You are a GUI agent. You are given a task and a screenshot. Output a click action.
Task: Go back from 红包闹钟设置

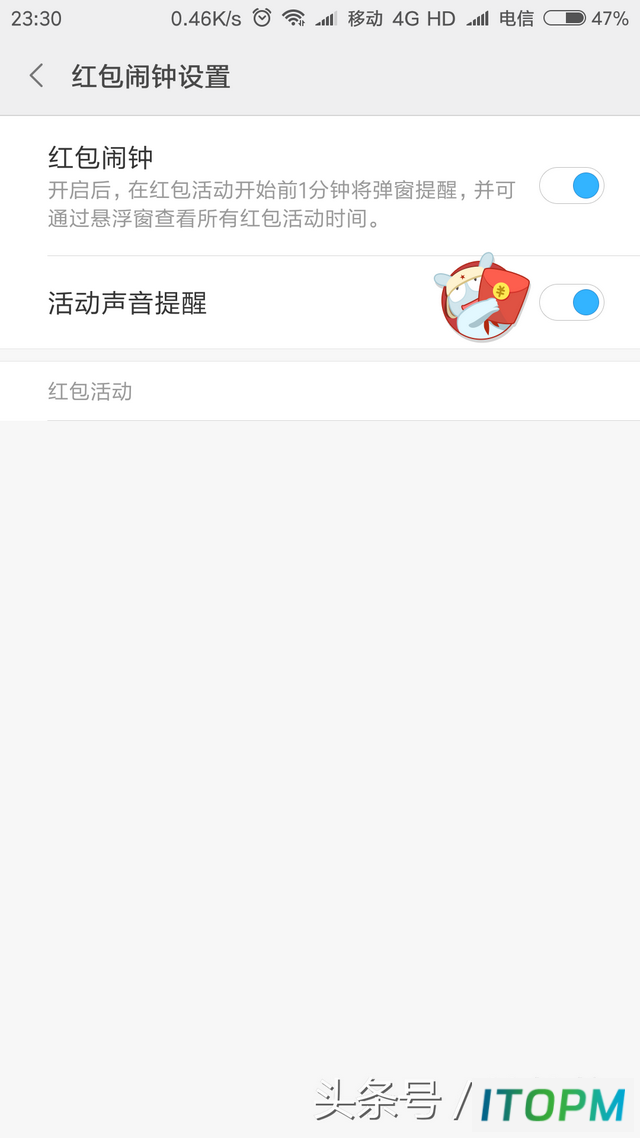tap(36, 75)
